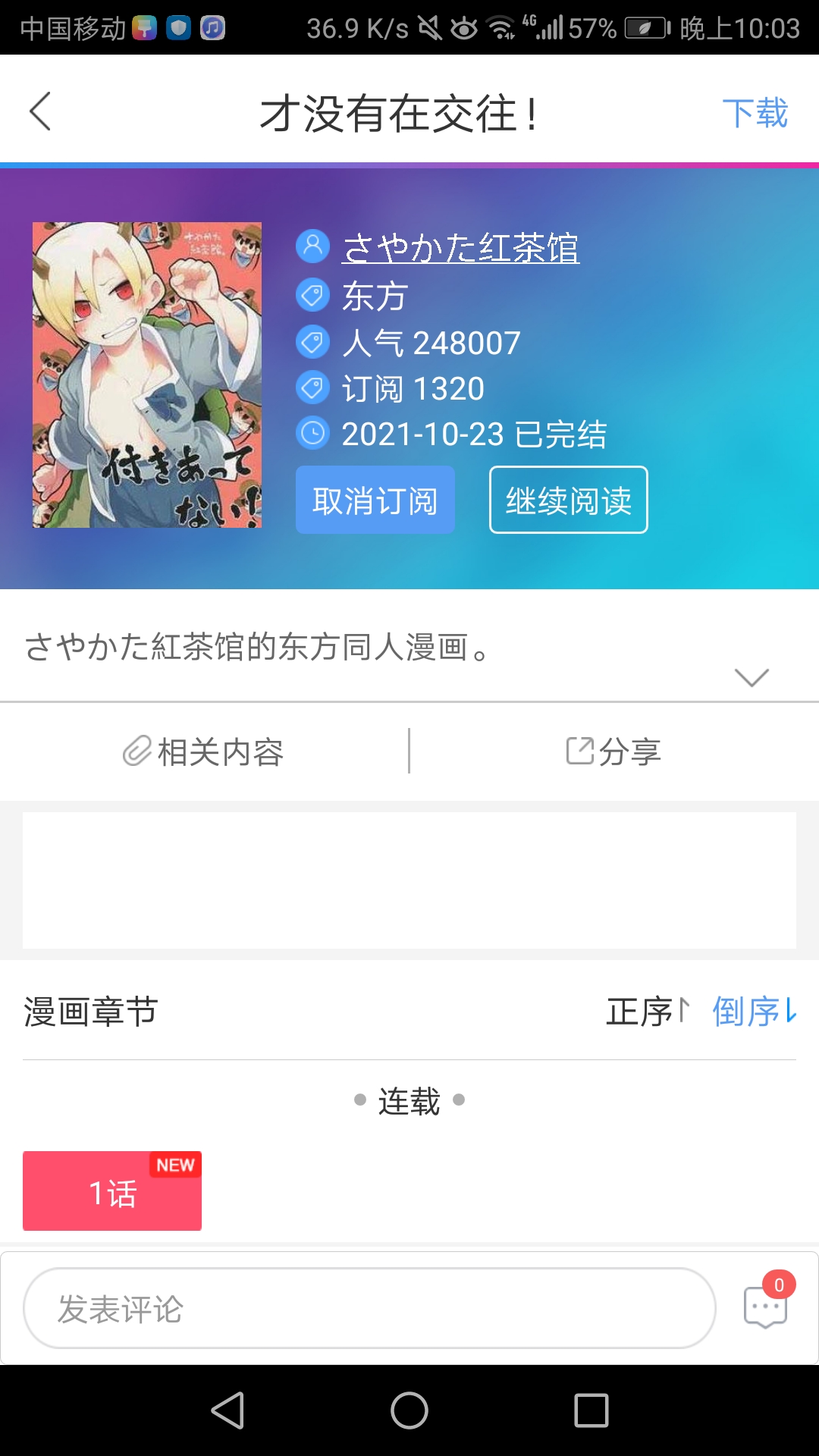Open the comments bubble icon
The height and width of the screenshot is (1456, 819).
pos(767,1305)
